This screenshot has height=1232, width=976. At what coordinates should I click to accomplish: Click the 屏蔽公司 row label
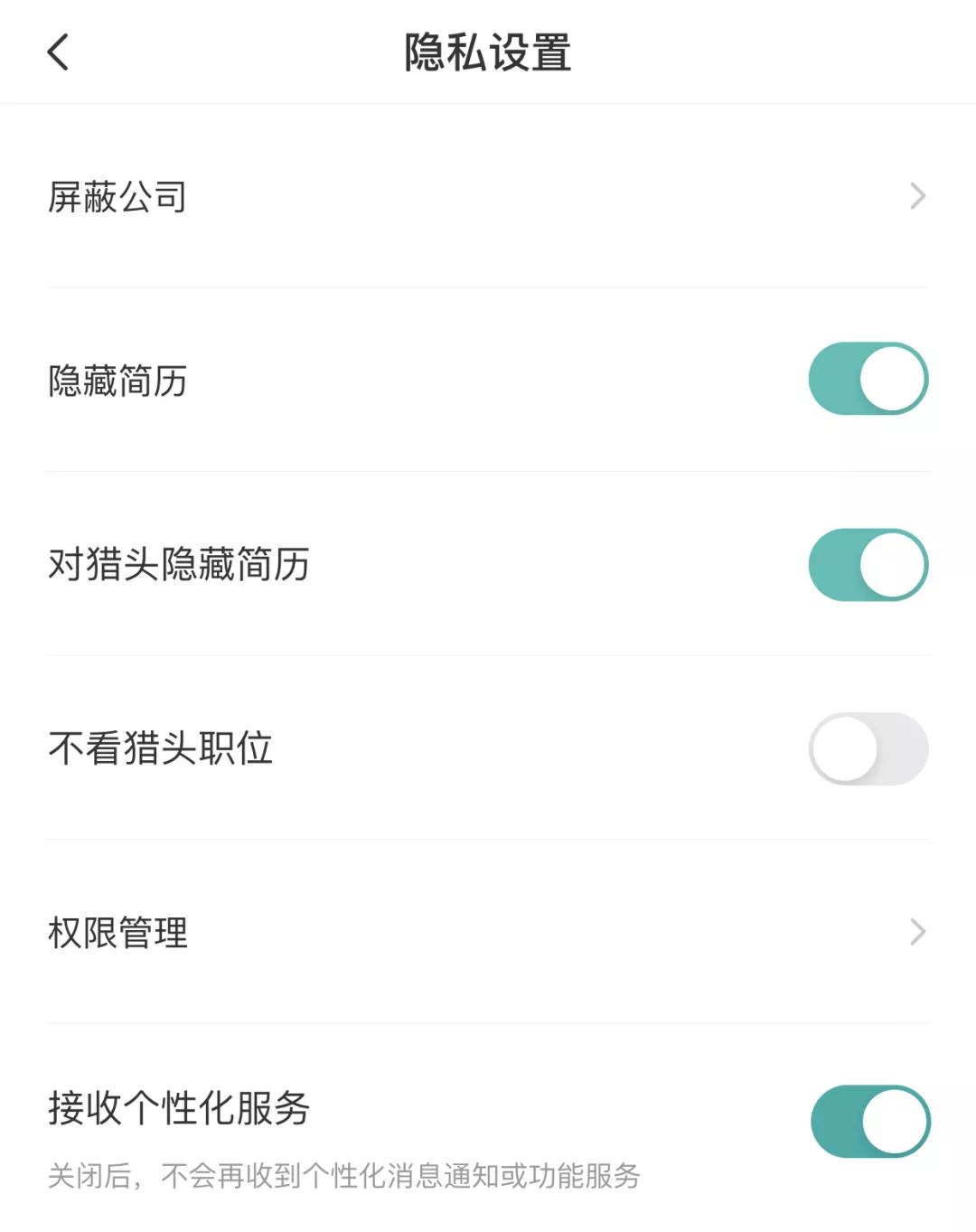click(117, 196)
